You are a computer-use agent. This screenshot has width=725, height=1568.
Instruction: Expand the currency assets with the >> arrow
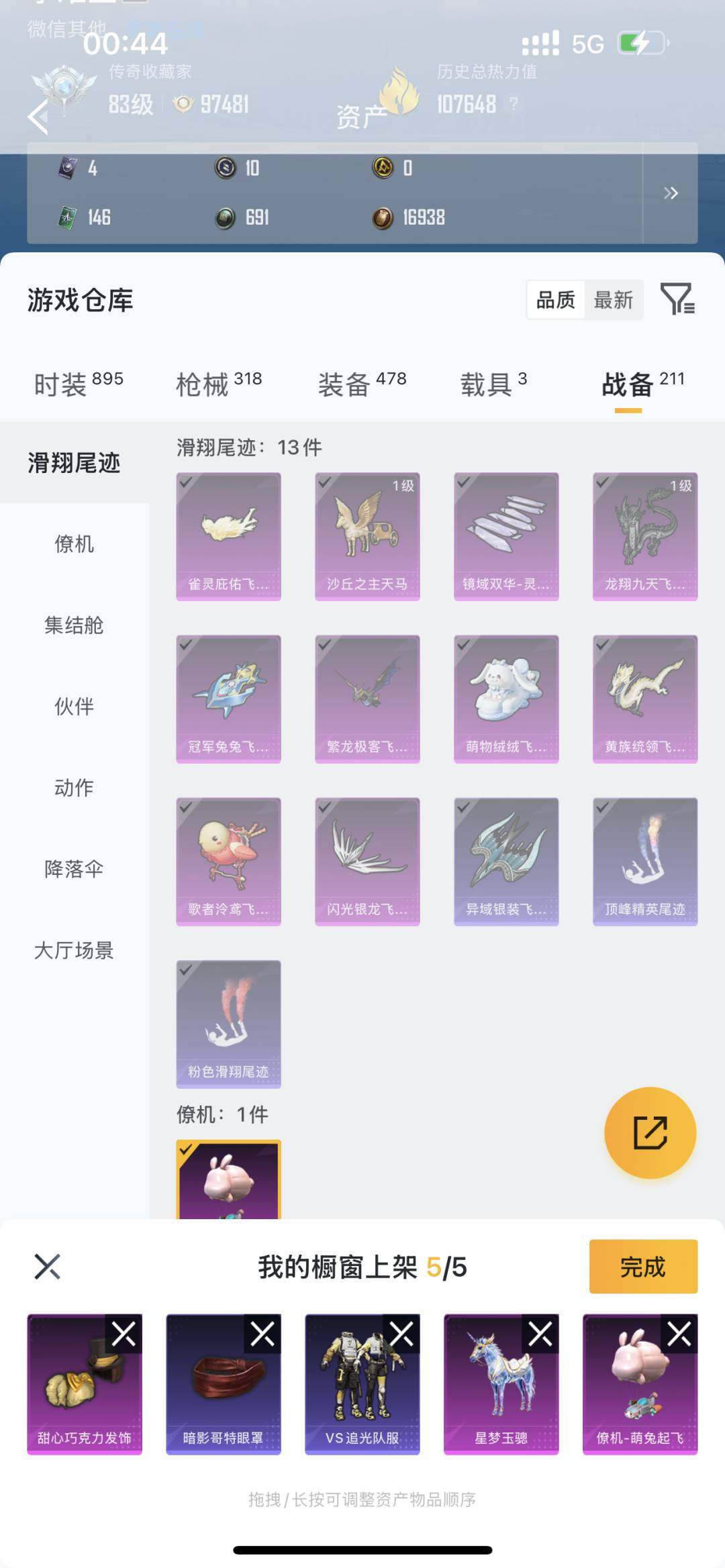pyautogui.click(x=669, y=193)
